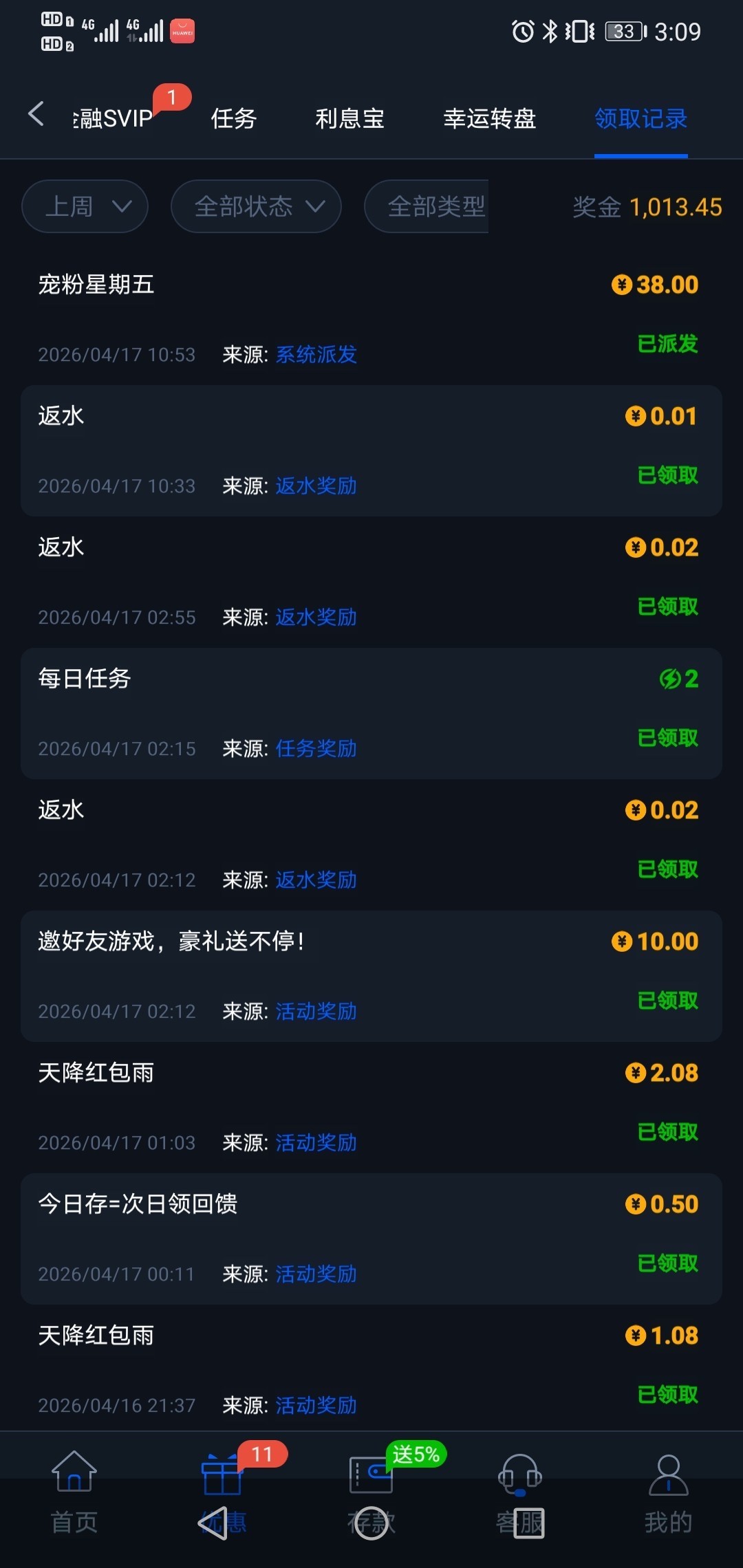Select the 领取记录 tab
Viewport: 743px width, 1568px height.
click(x=640, y=119)
